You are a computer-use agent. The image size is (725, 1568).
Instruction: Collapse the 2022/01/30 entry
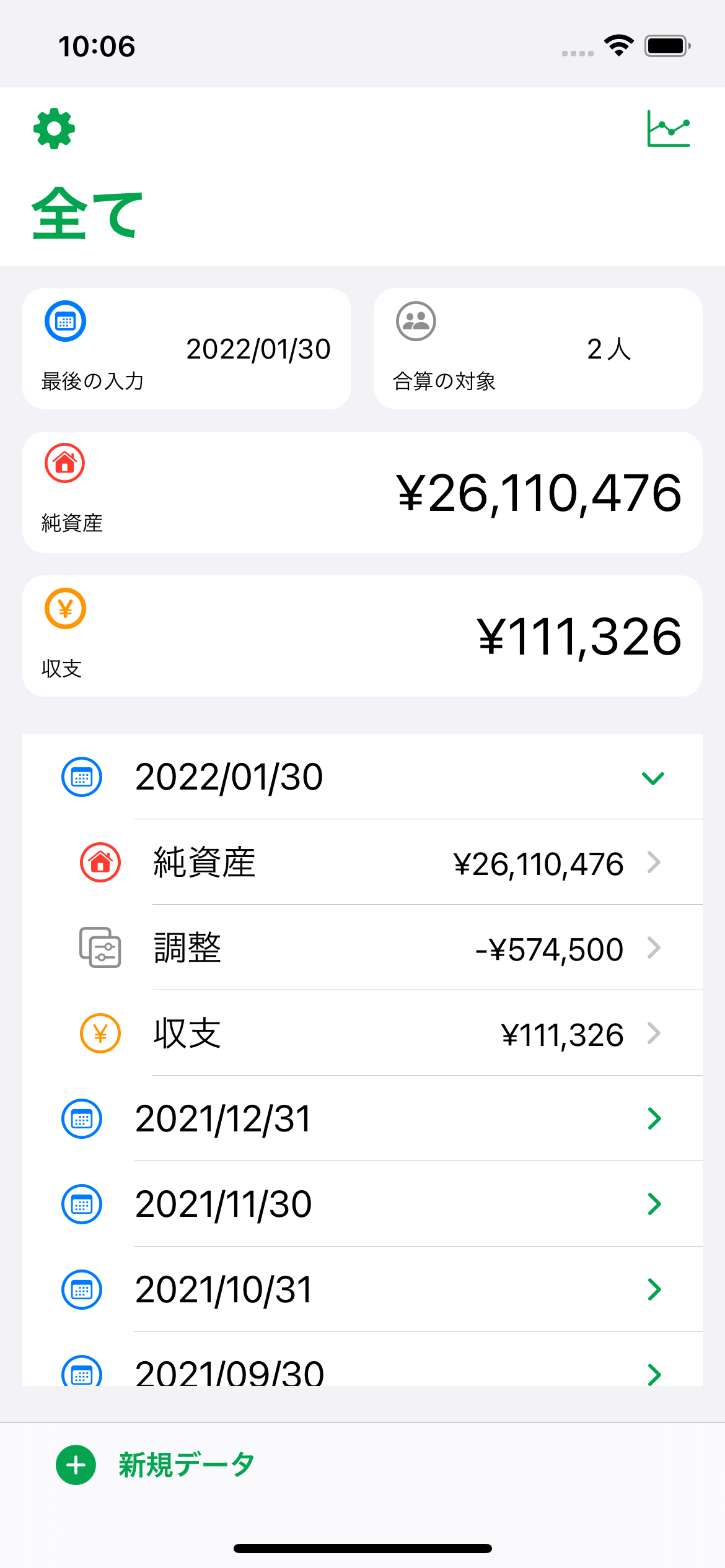tap(362, 777)
